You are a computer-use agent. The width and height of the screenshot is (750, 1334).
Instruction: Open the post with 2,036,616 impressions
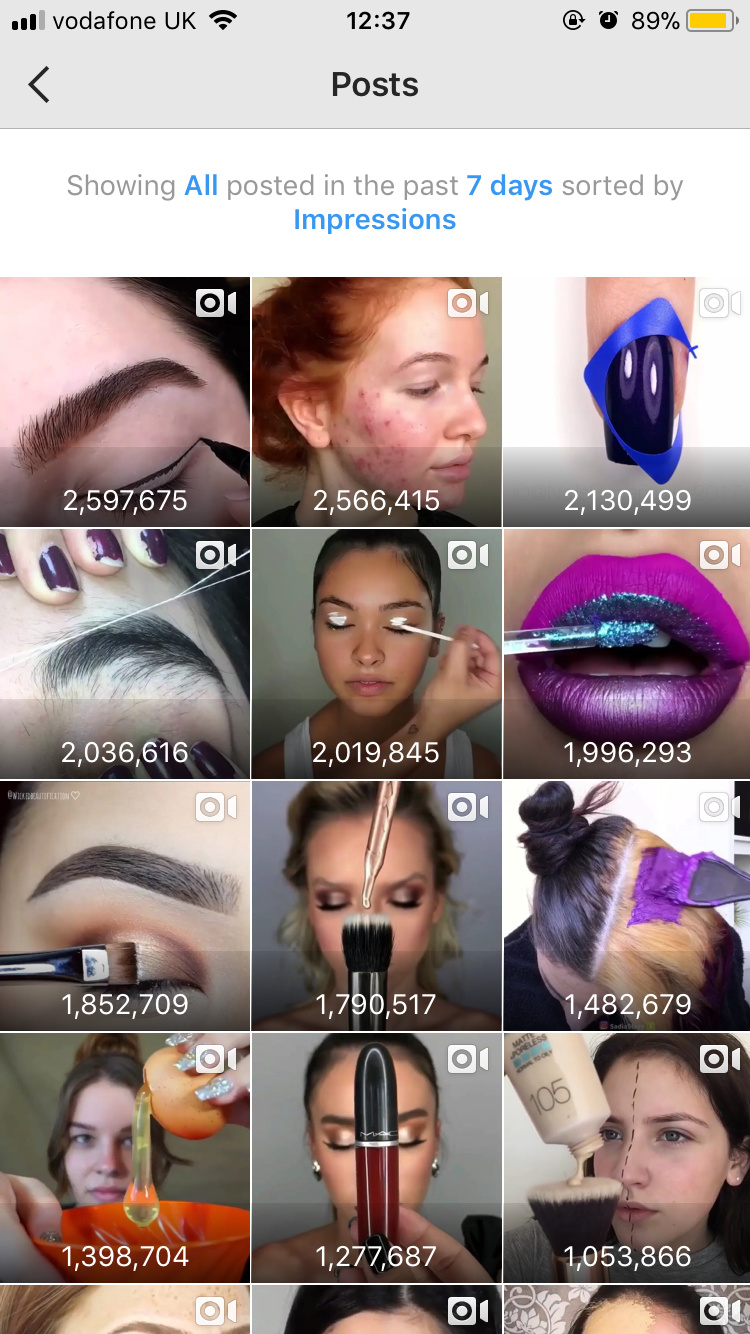point(125,654)
